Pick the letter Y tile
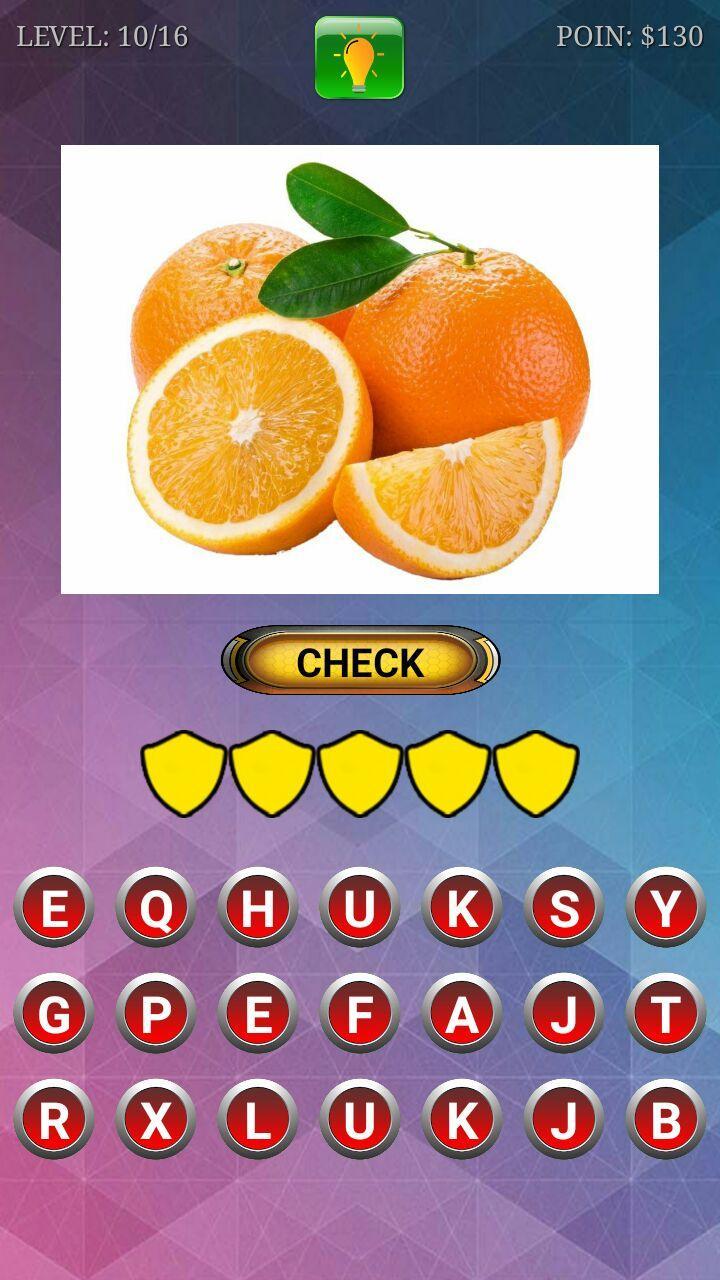Image resolution: width=720 pixels, height=1280 pixels. 665,908
